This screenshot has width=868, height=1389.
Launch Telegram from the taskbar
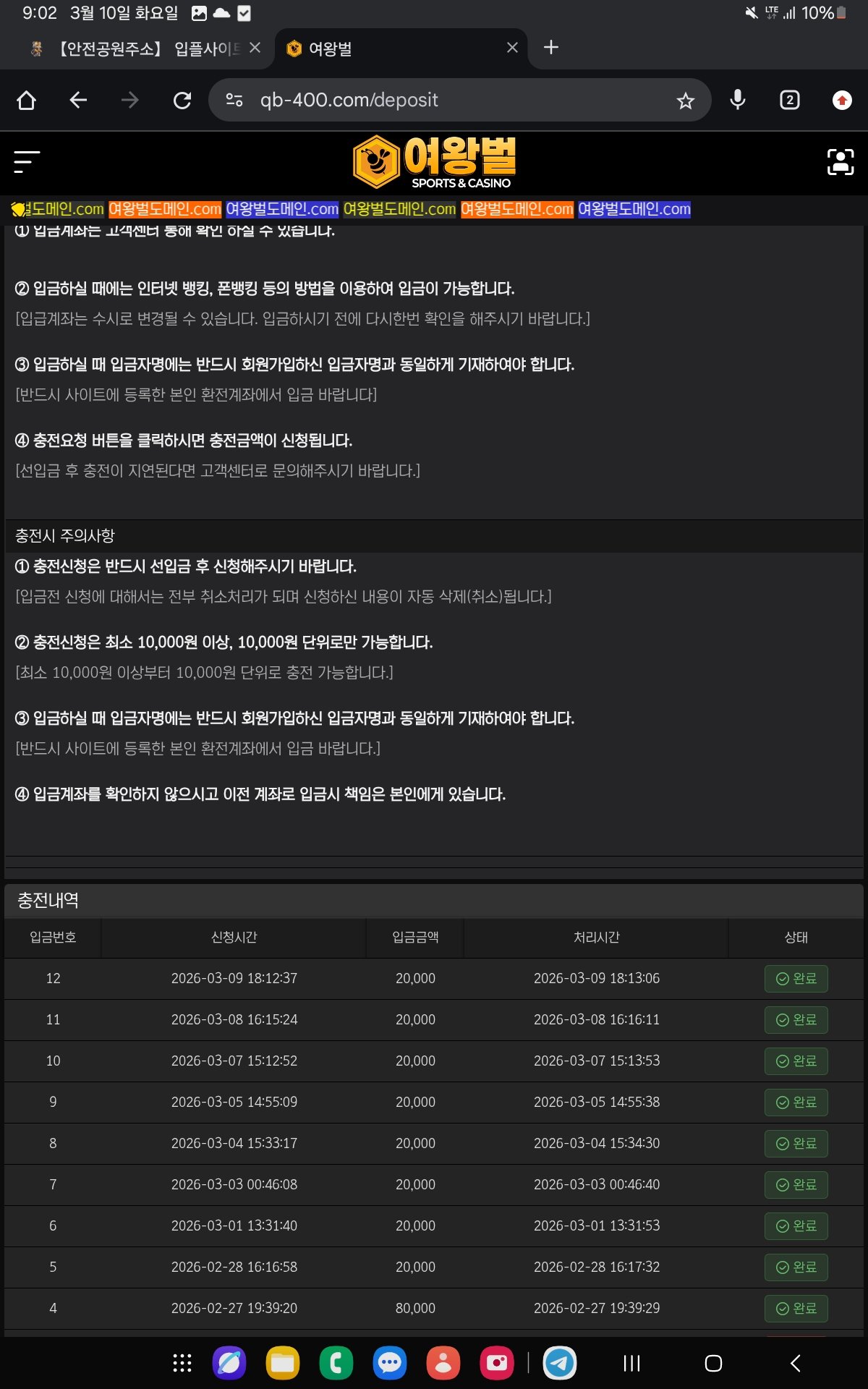click(x=559, y=1364)
